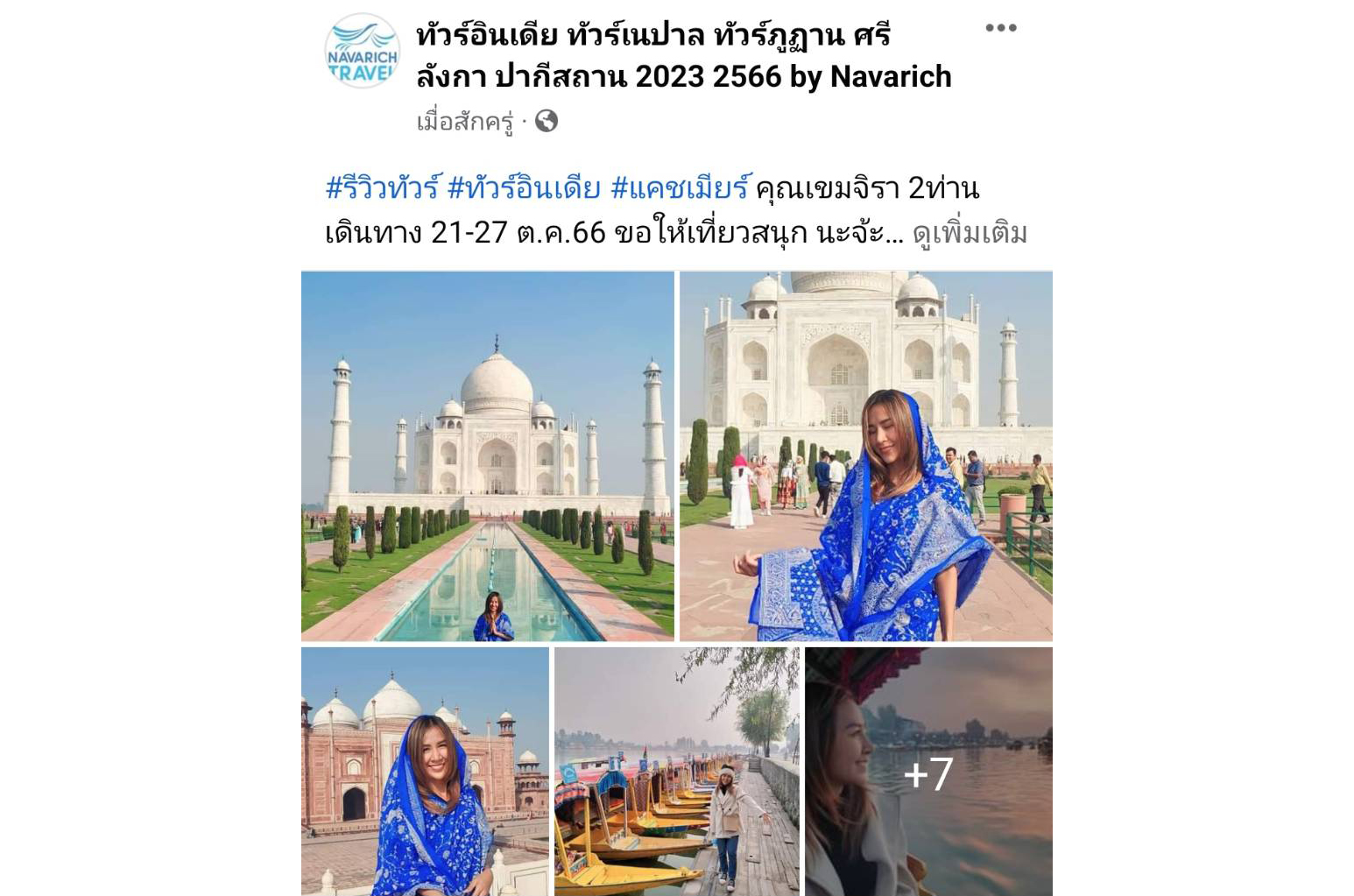This screenshot has width=1354, height=896.
Task: Open the #รีวิวทัวร์ hashtag
Action: [382, 188]
